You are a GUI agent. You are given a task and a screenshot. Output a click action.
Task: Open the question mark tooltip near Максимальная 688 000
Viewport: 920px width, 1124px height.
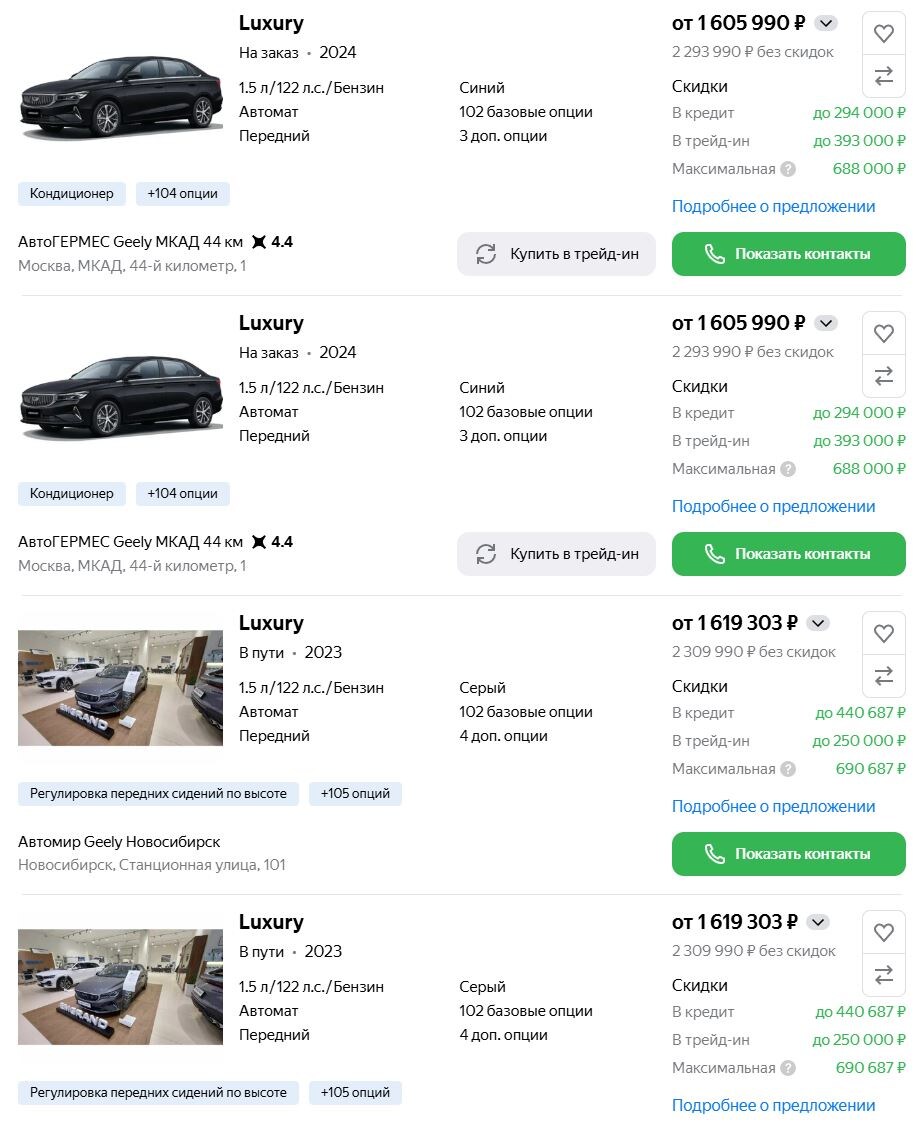(786, 169)
